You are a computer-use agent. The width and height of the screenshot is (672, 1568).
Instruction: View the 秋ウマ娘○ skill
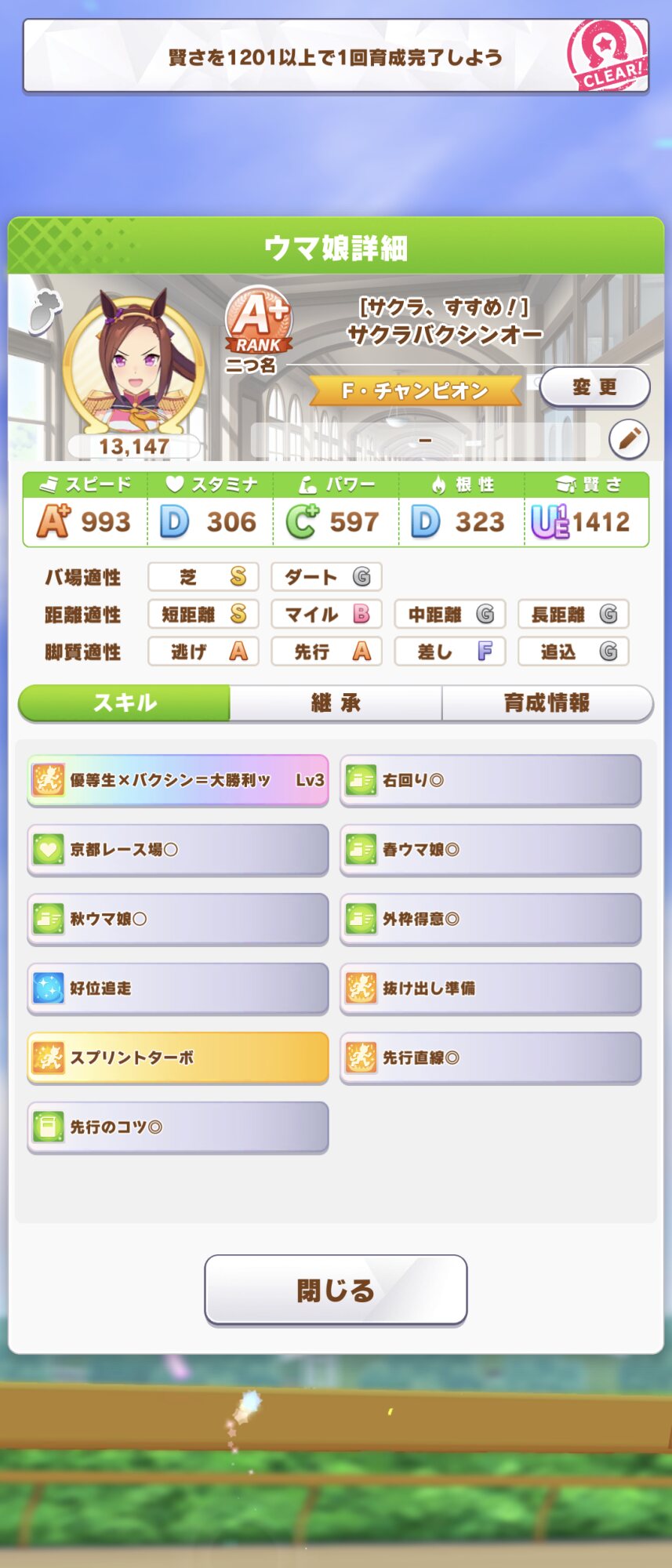[x=178, y=919]
